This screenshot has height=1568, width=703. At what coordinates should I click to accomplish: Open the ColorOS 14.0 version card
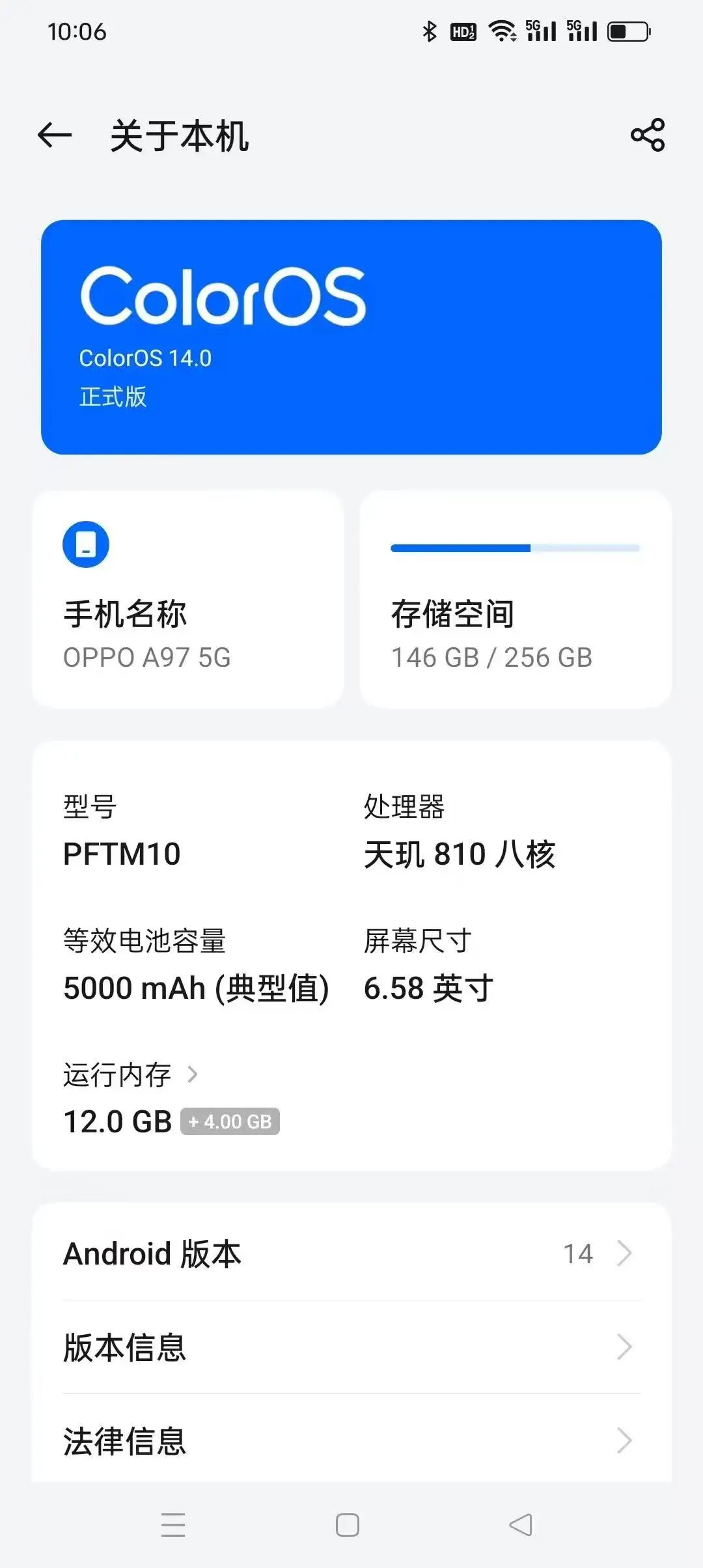[x=351, y=337]
